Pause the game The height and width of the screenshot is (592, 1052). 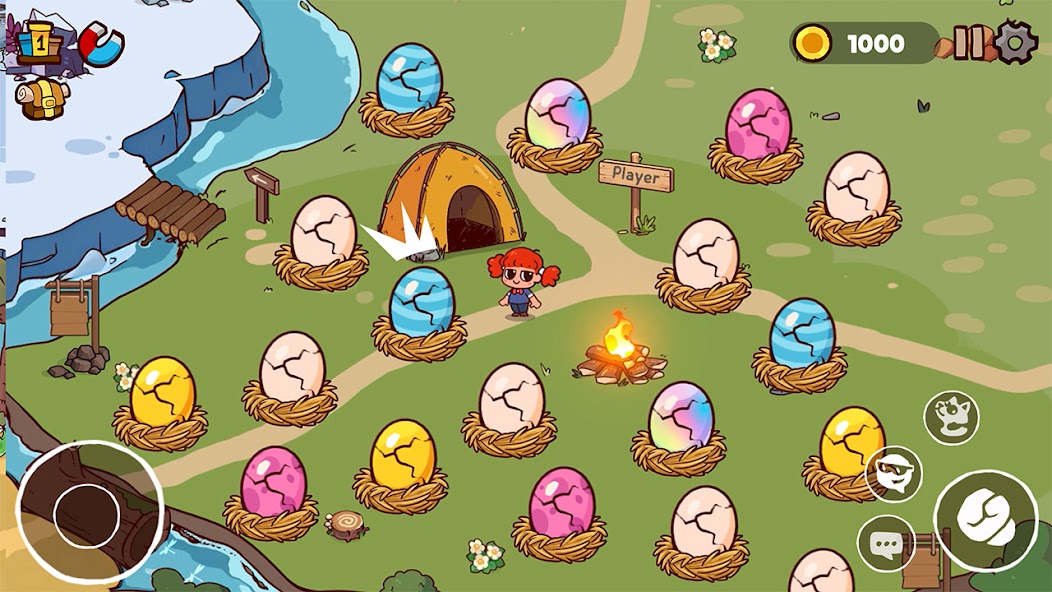coord(968,43)
